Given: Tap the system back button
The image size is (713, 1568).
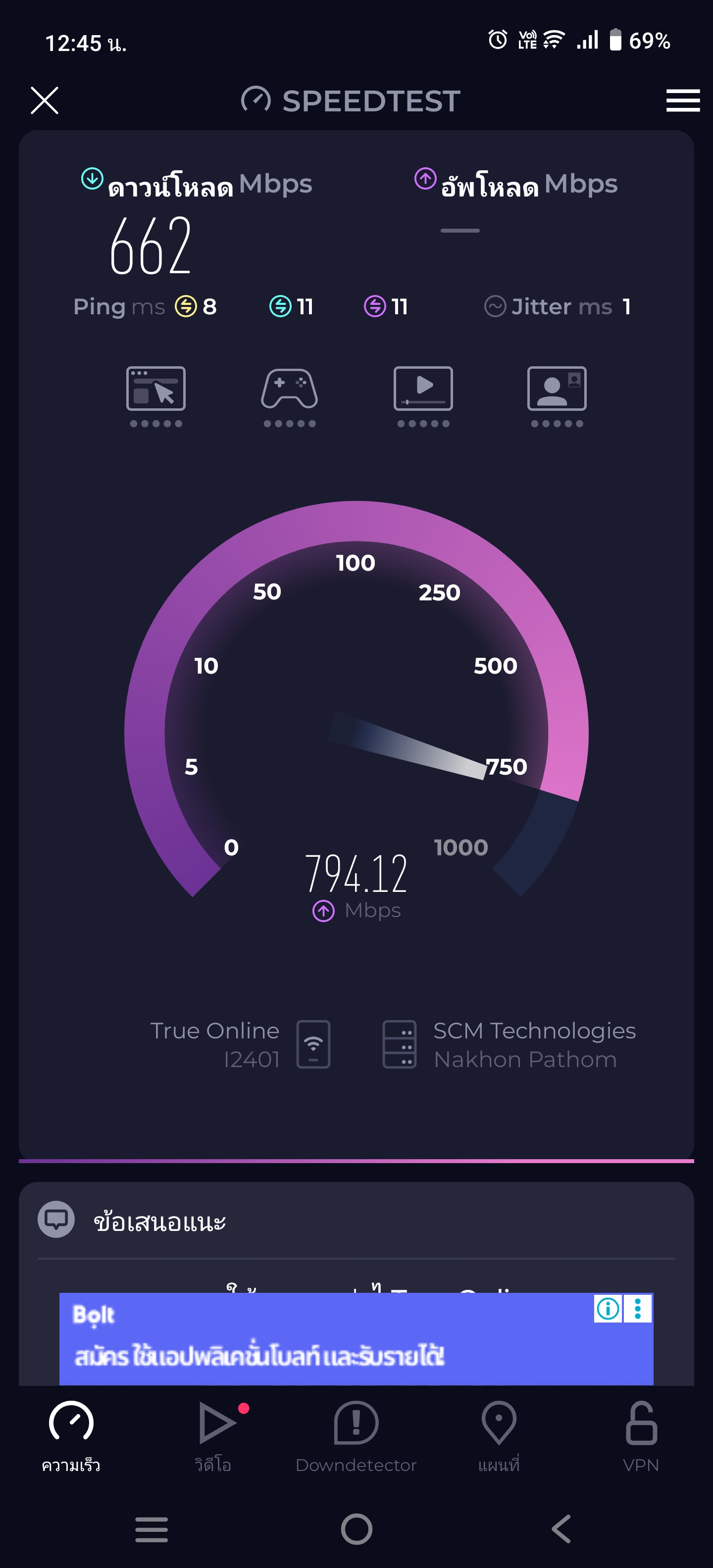Looking at the screenshot, I should click(561, 1528).
